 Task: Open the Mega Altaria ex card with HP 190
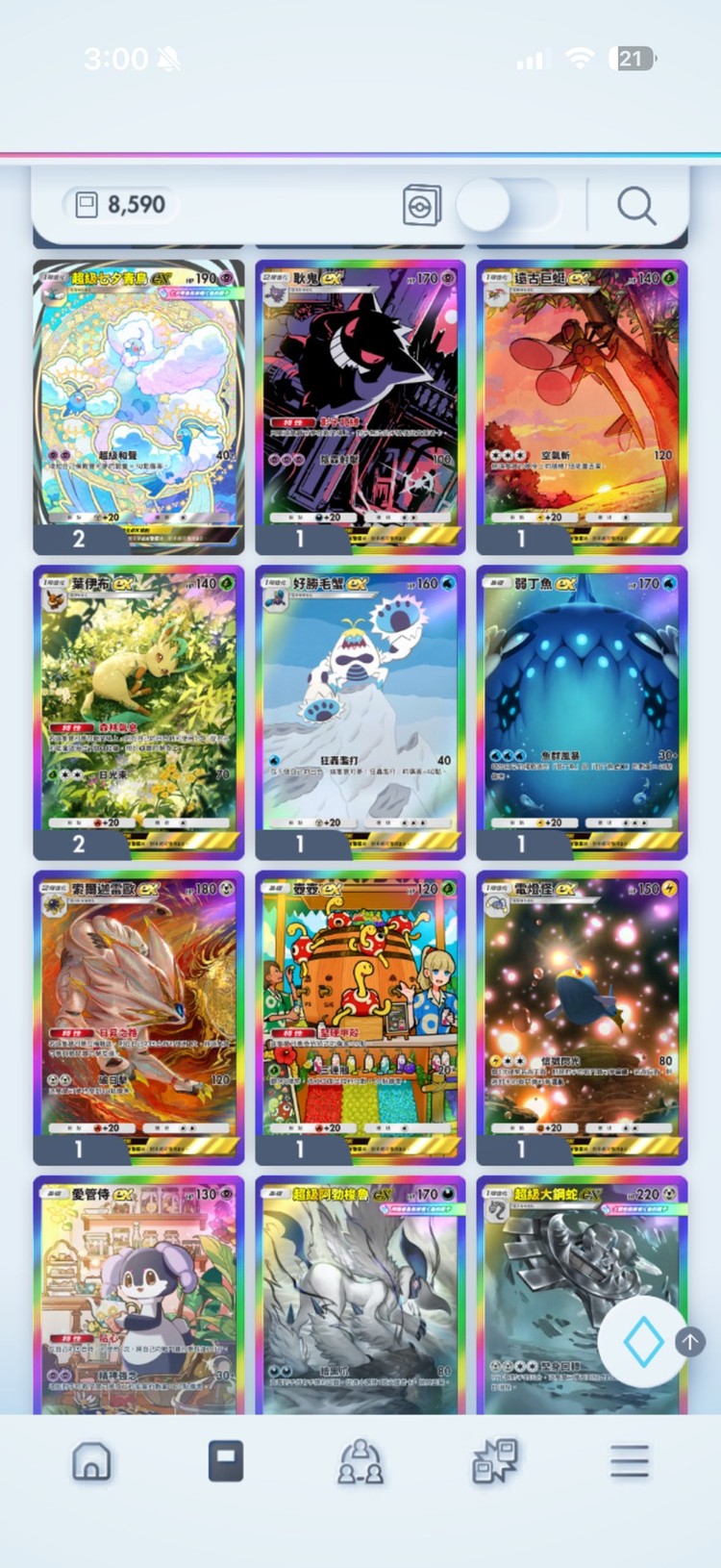(138, 404)
